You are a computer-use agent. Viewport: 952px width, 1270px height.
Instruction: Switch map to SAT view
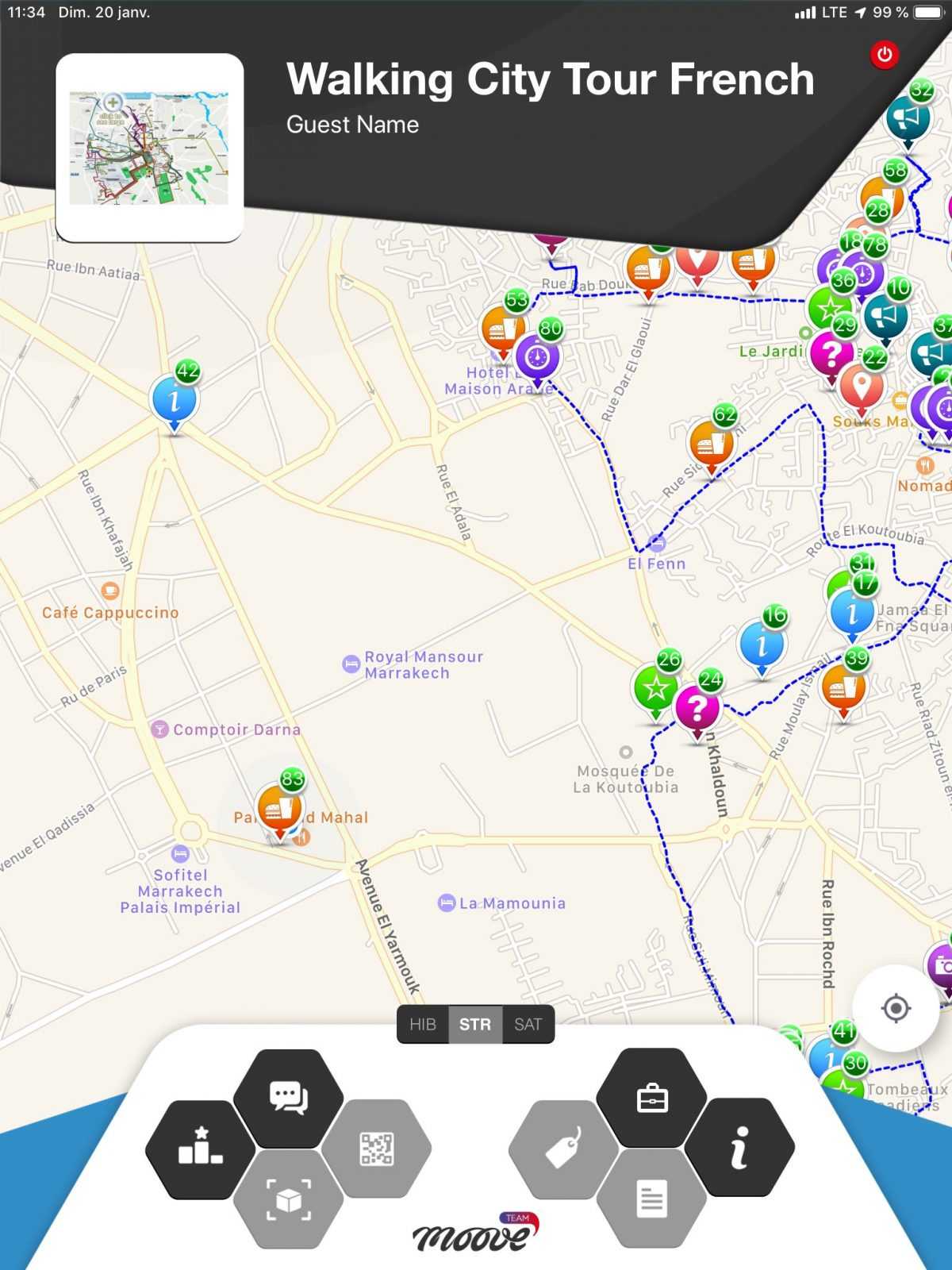(x=528, y=1024)
